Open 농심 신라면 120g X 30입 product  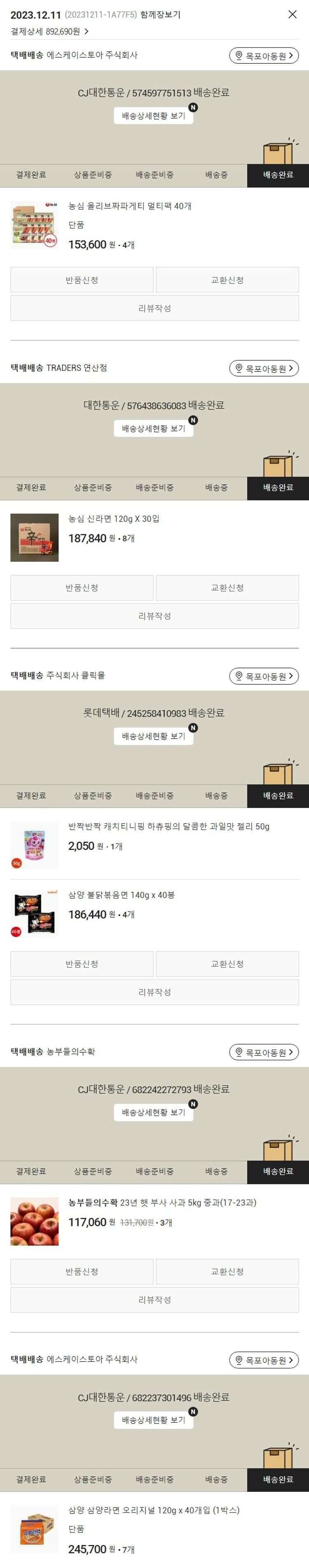[114, 519]
